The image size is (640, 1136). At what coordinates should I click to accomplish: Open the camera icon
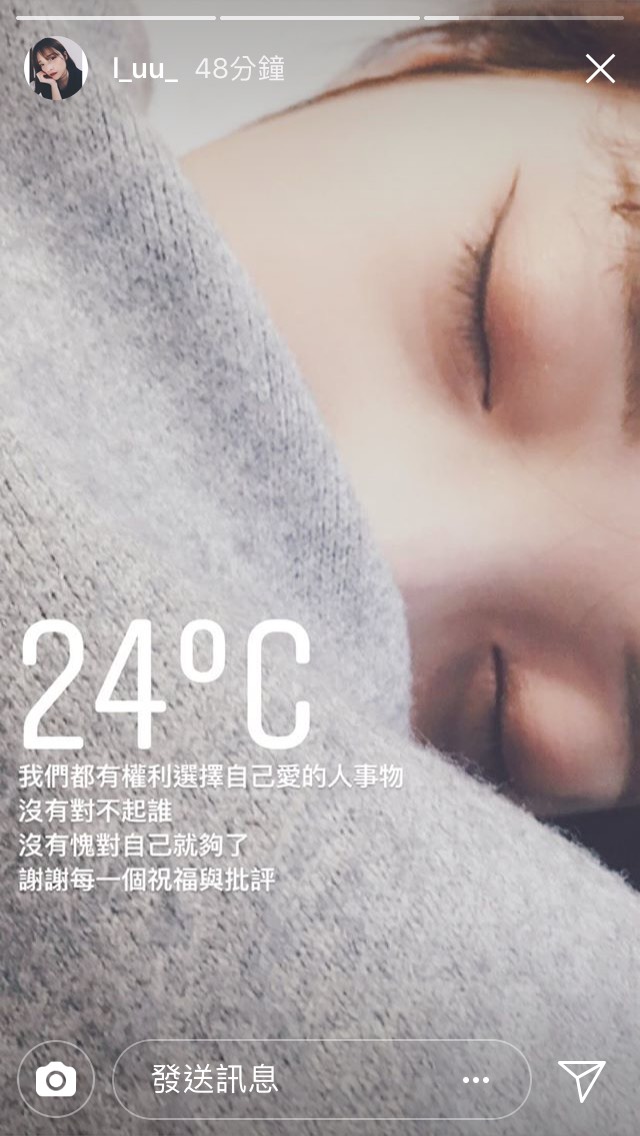tap(56, 1080)
